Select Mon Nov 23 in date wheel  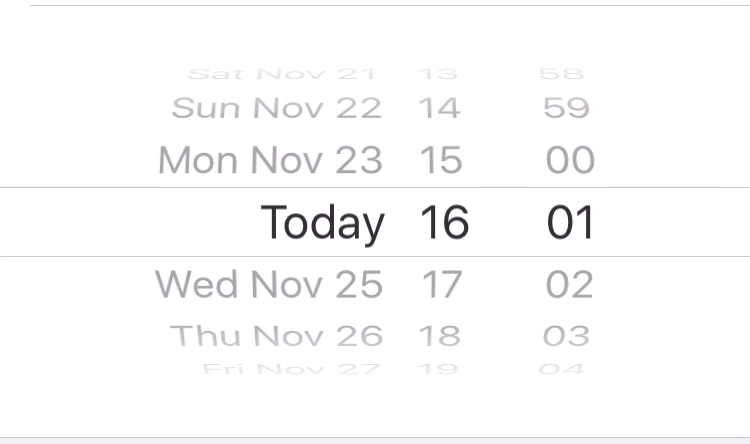coord(270,160)
